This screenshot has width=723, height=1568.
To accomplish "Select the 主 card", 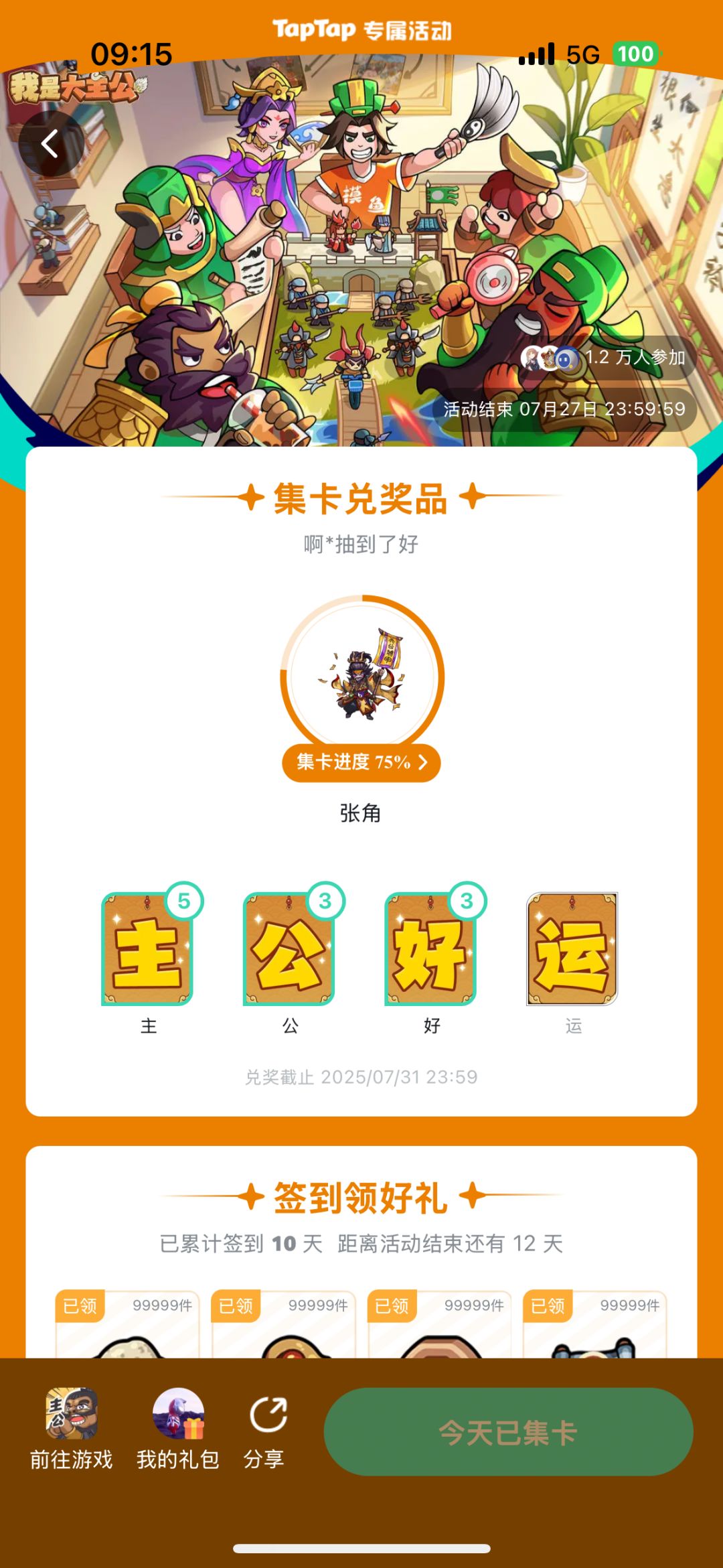I will pos(148,948).
